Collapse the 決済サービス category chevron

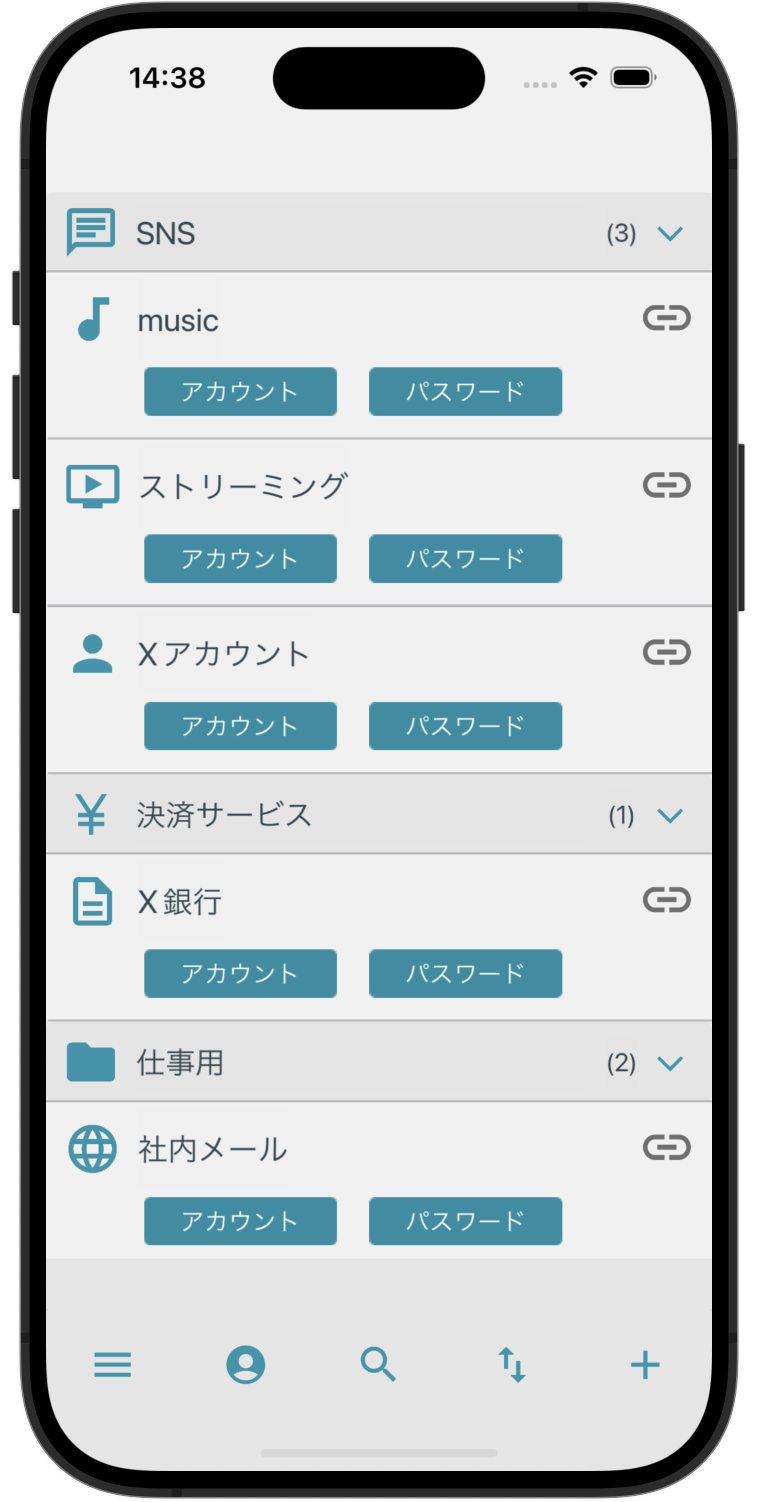coord(669,816)
